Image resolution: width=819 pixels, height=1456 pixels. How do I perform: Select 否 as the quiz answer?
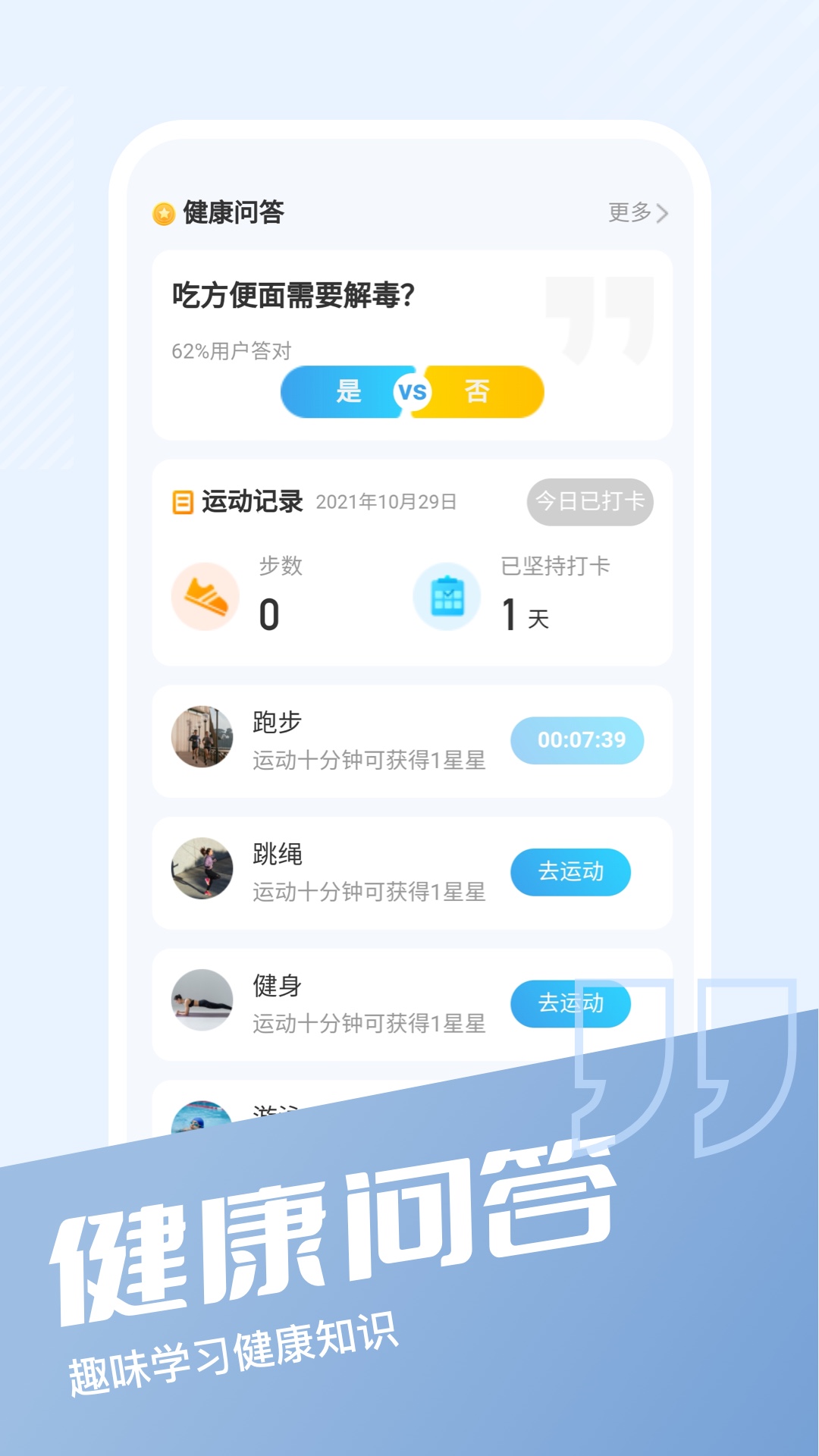[478, 391]
